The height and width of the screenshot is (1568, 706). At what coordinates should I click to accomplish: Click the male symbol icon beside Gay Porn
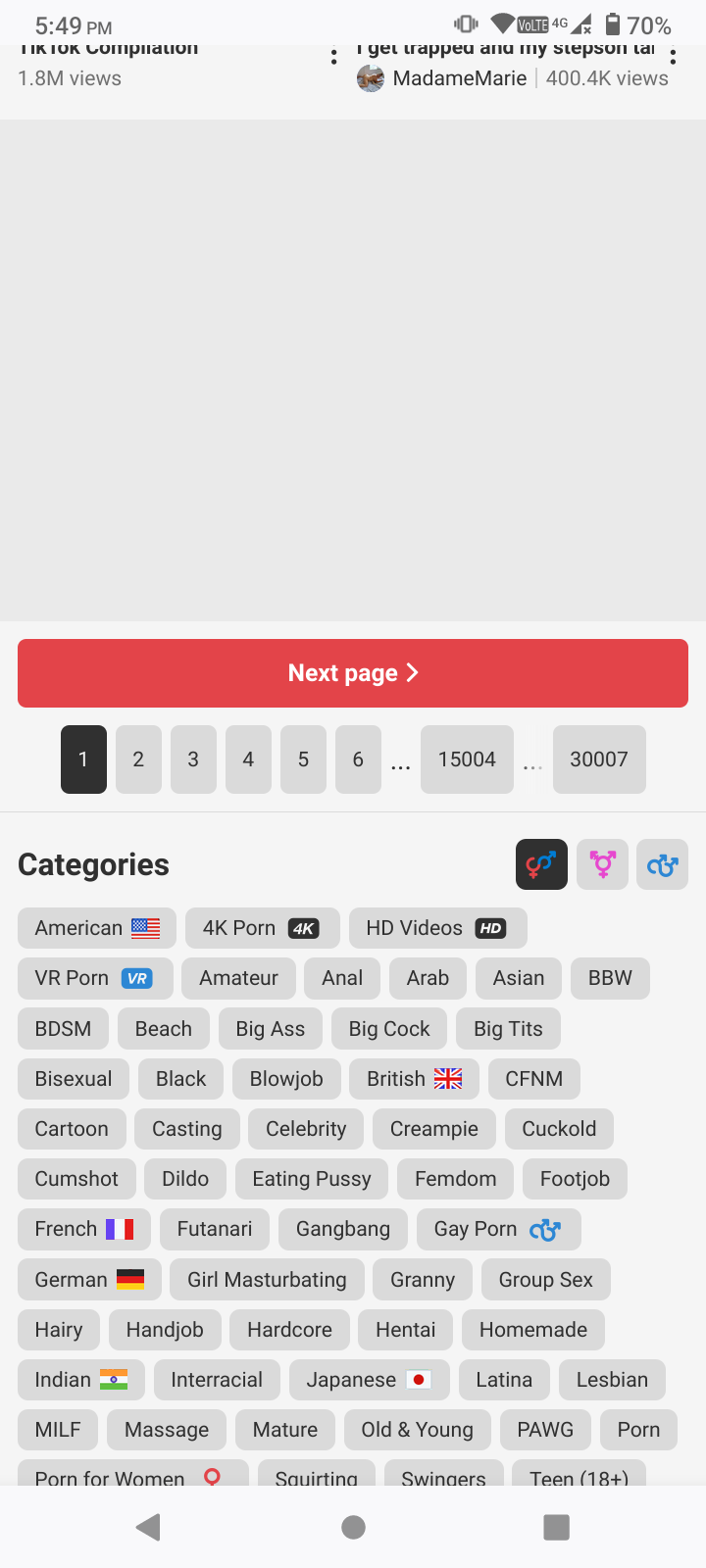click(x=548, y=1229)
